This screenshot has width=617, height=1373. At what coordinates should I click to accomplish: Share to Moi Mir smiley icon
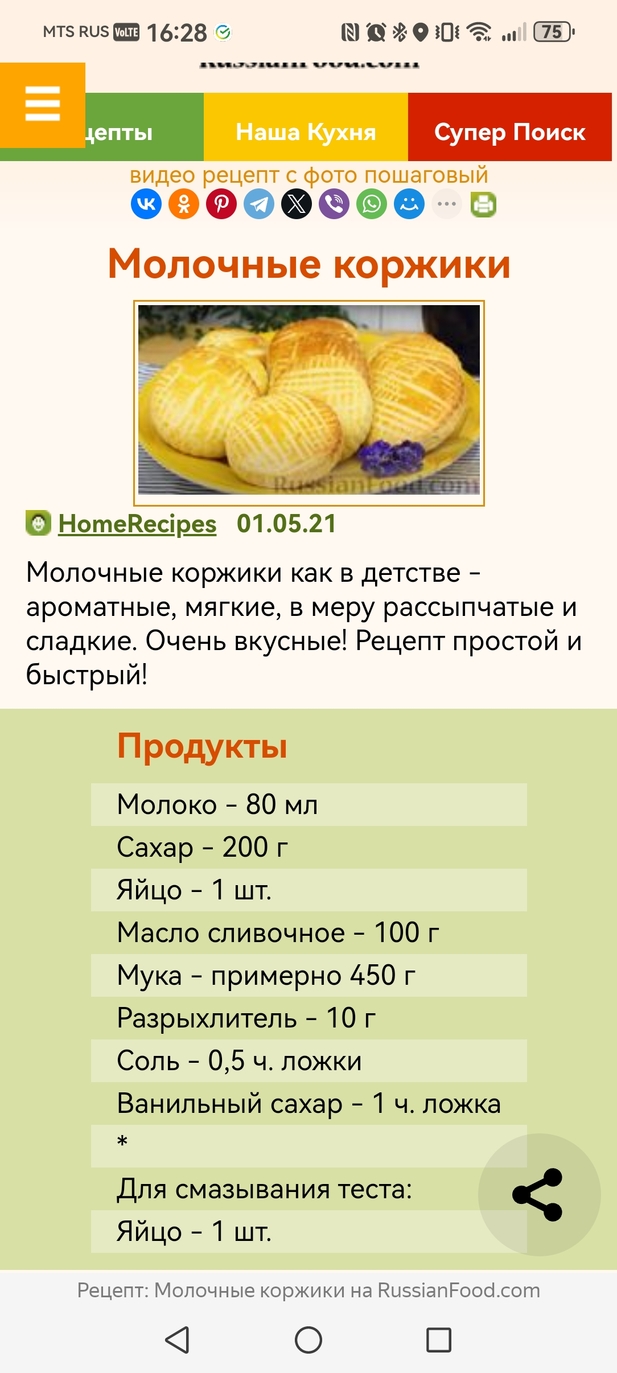(409, 205)
